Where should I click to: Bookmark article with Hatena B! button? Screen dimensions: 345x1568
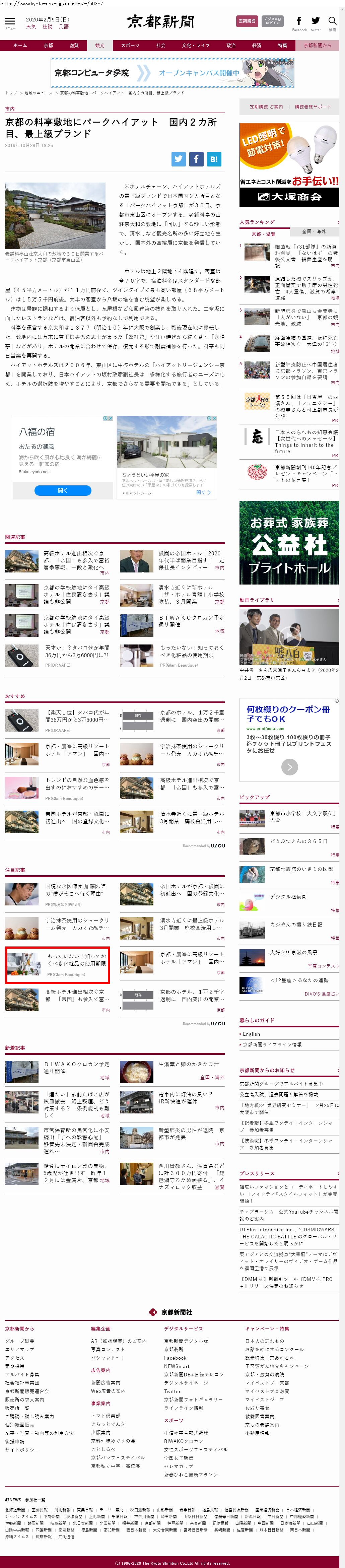click(214, 159)
